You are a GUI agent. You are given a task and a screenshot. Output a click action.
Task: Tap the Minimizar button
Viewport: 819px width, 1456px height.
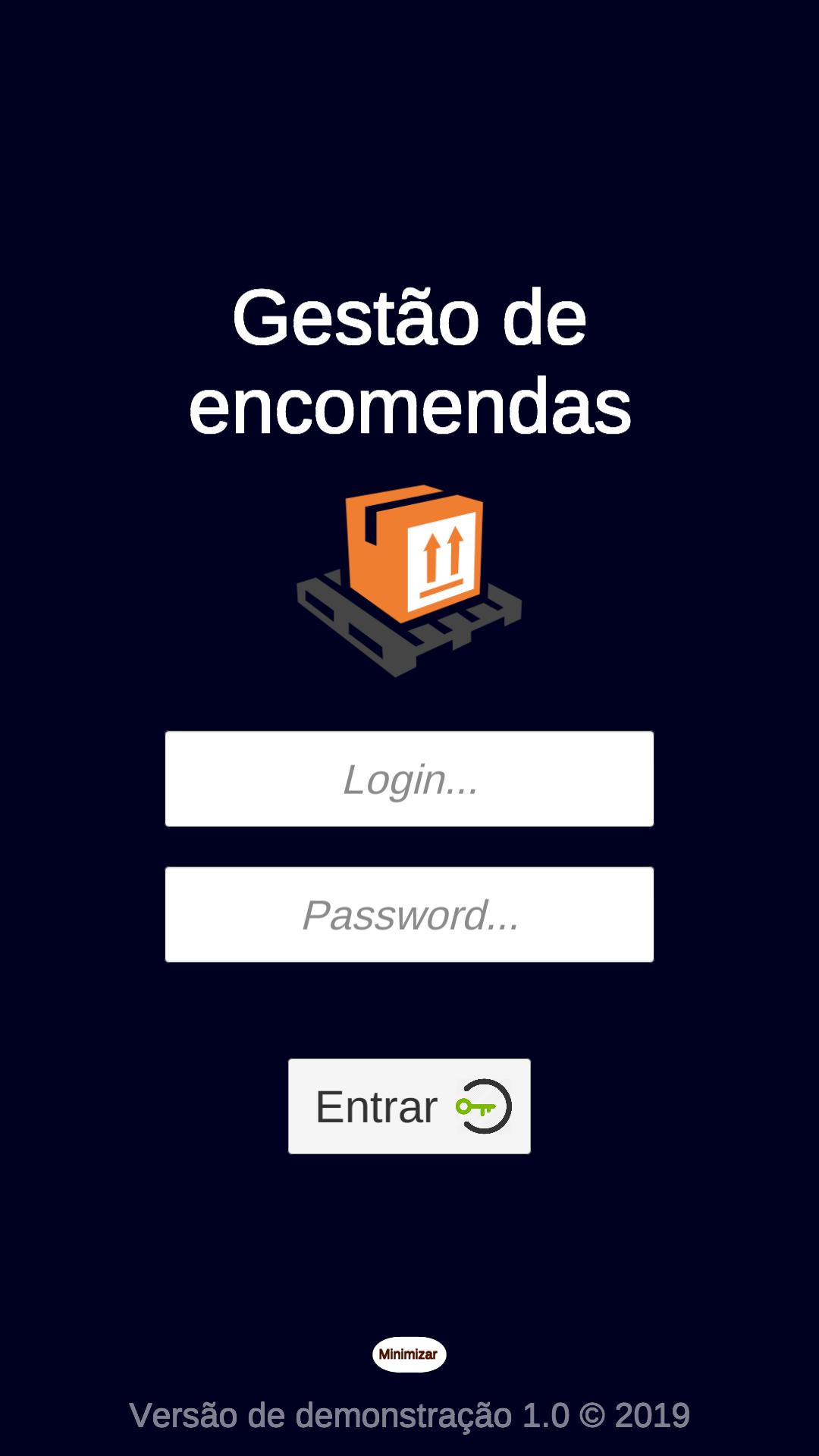click(x=409, y=1354)
